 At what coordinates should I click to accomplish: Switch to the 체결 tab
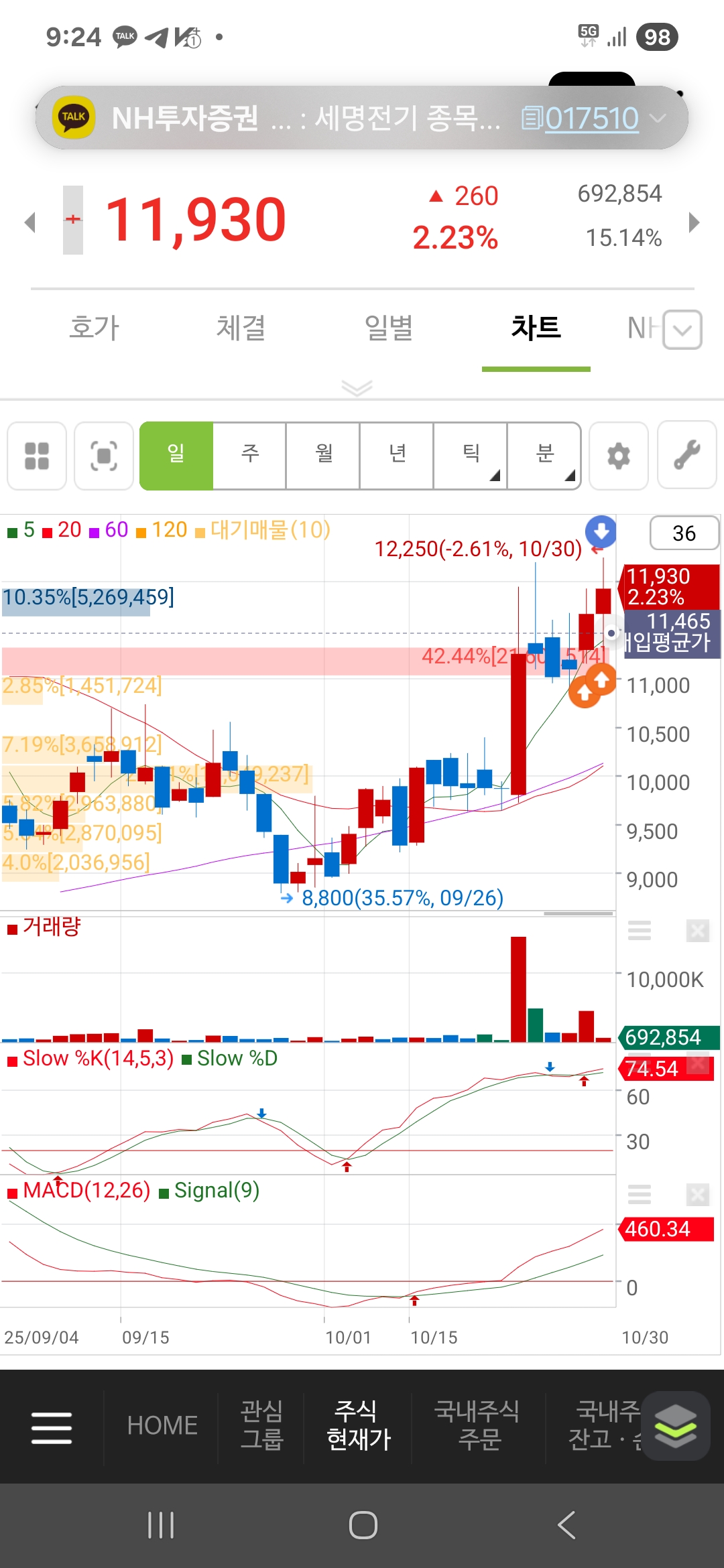point(241,328)
